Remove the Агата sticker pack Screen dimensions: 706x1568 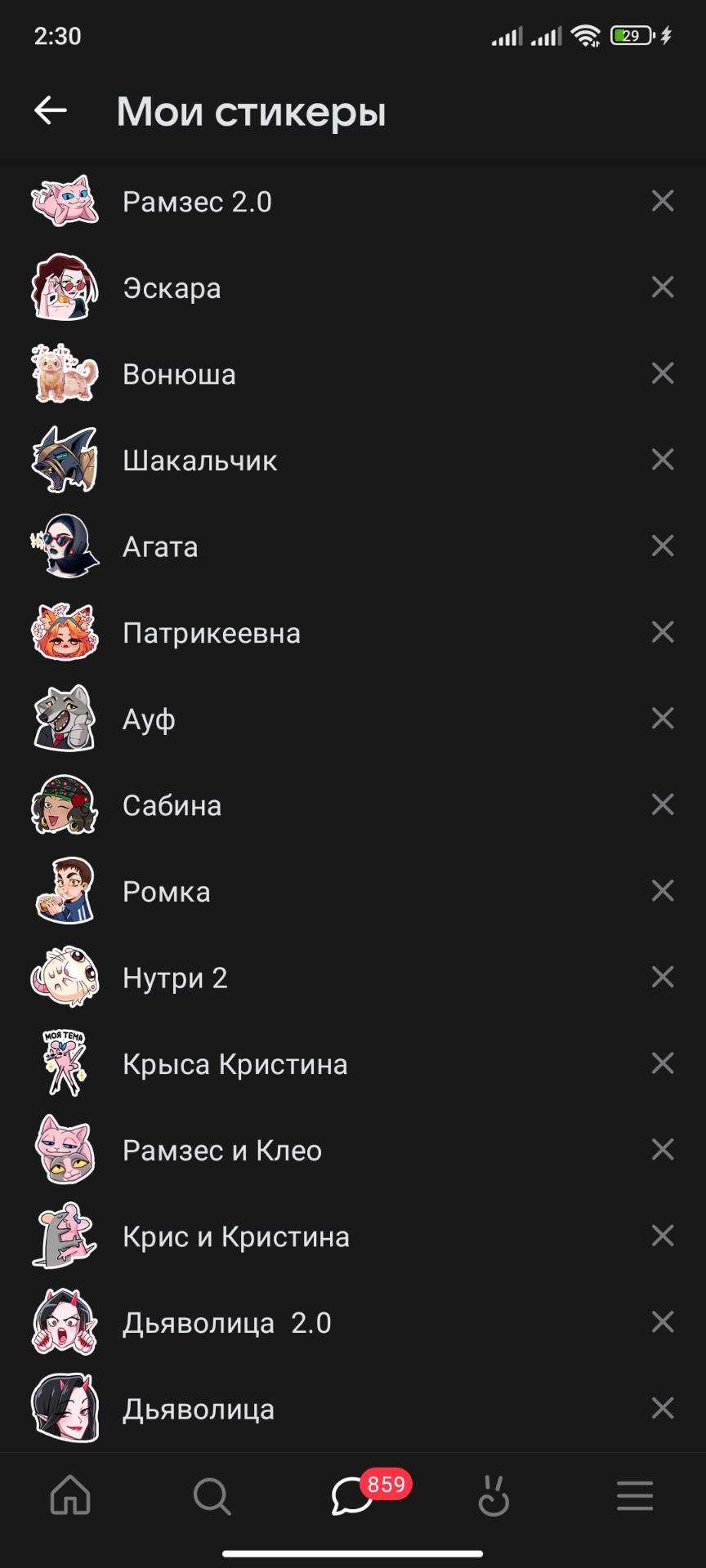662,546
